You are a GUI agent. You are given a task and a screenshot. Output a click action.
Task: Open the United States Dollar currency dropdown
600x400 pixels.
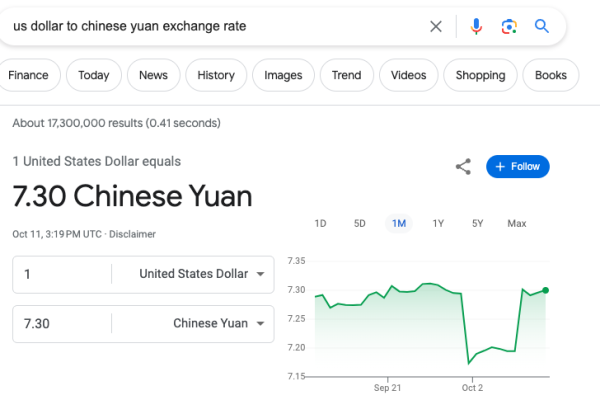[201, 274]
